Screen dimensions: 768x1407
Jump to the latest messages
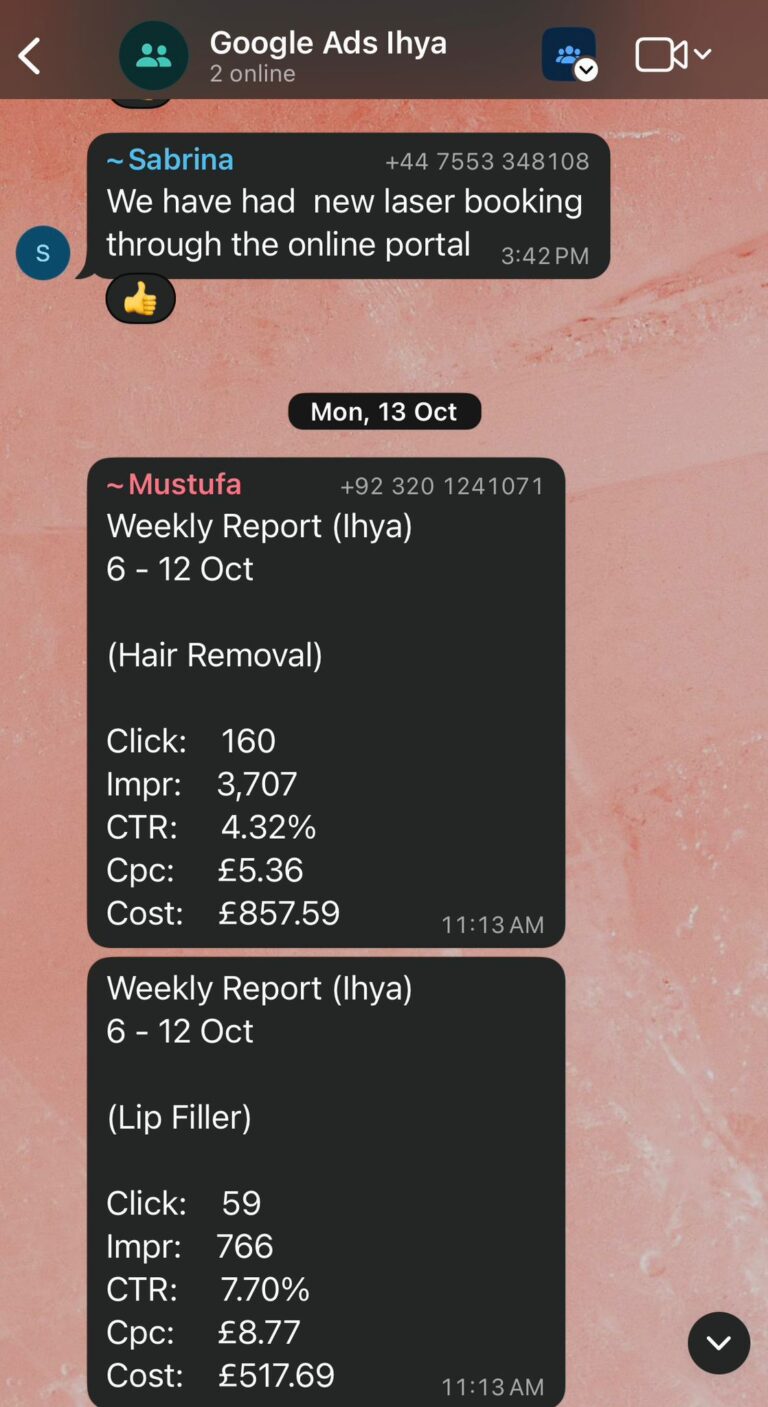[718, 1342]
